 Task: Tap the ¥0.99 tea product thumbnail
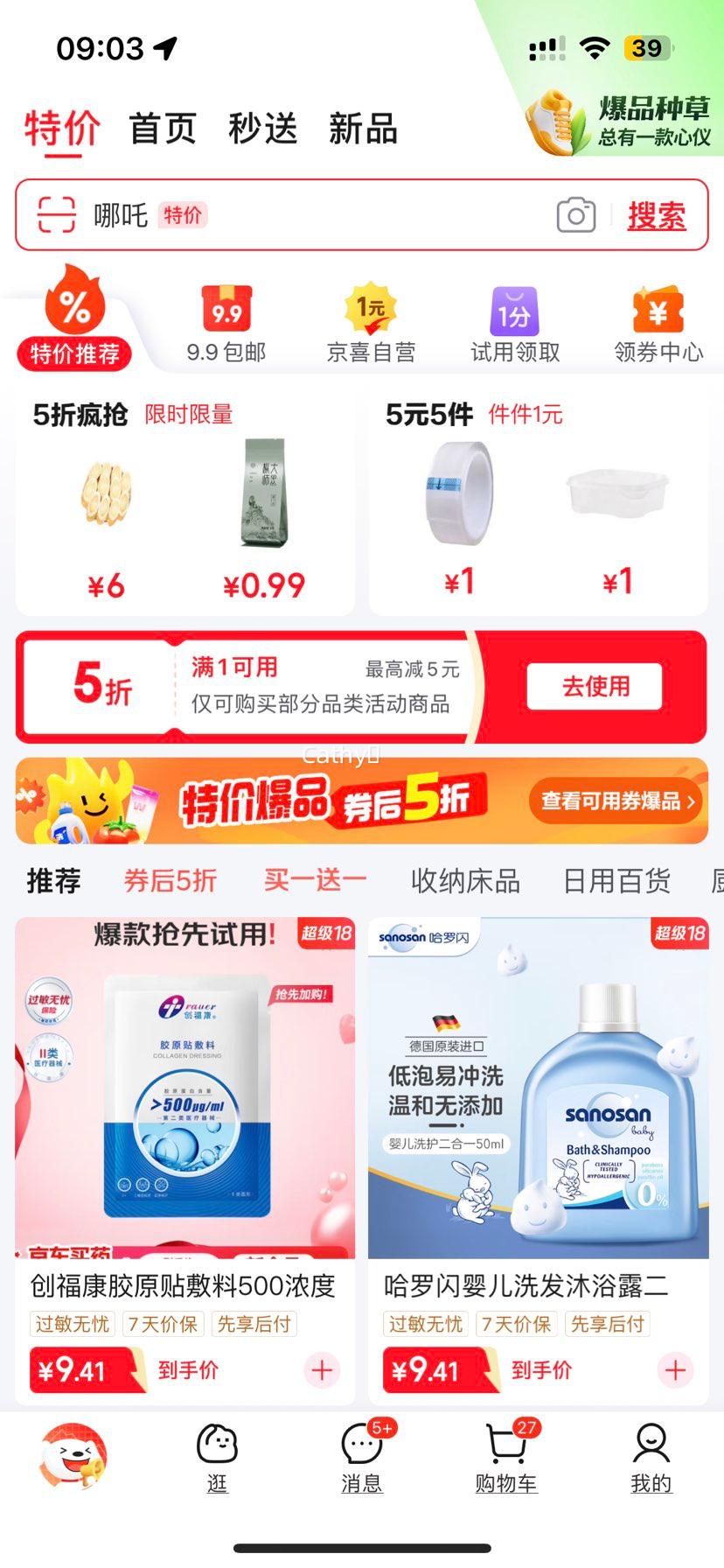tap(264, 492)
